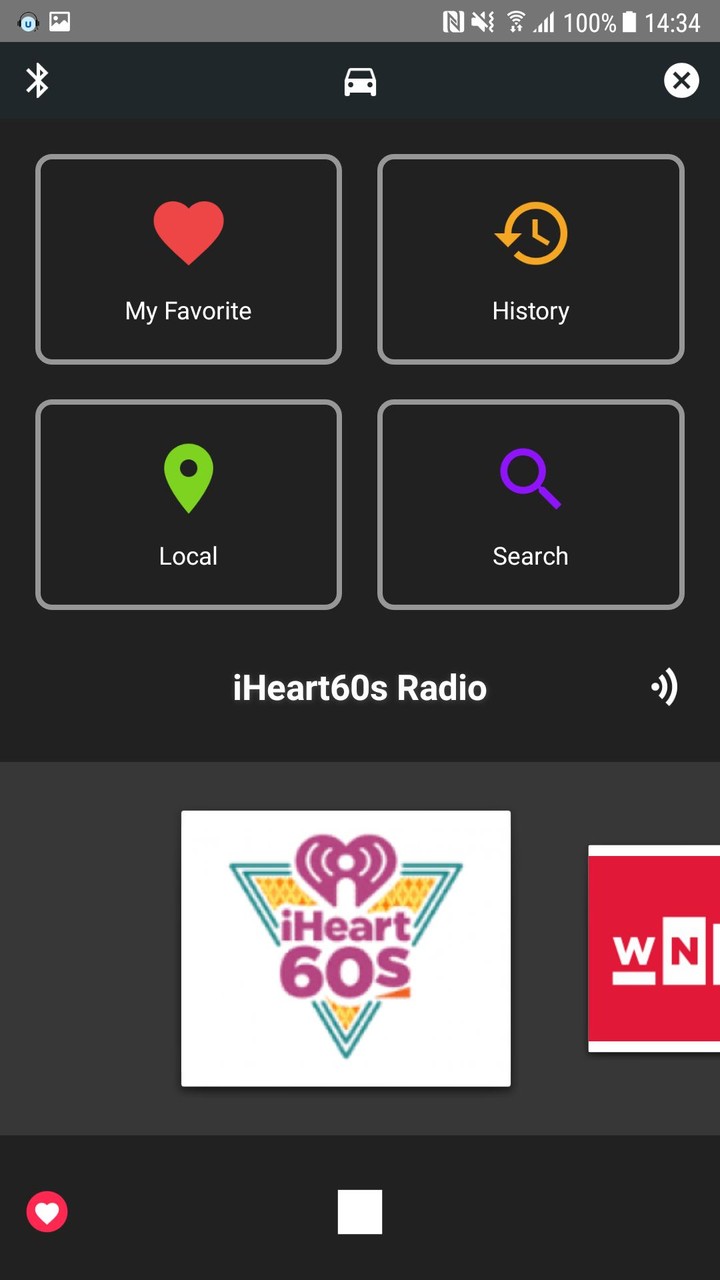Image resolution: width=720 pixels, height=1280 pixels.
Task: Open the Search tile
Action: tap(530, 504)
